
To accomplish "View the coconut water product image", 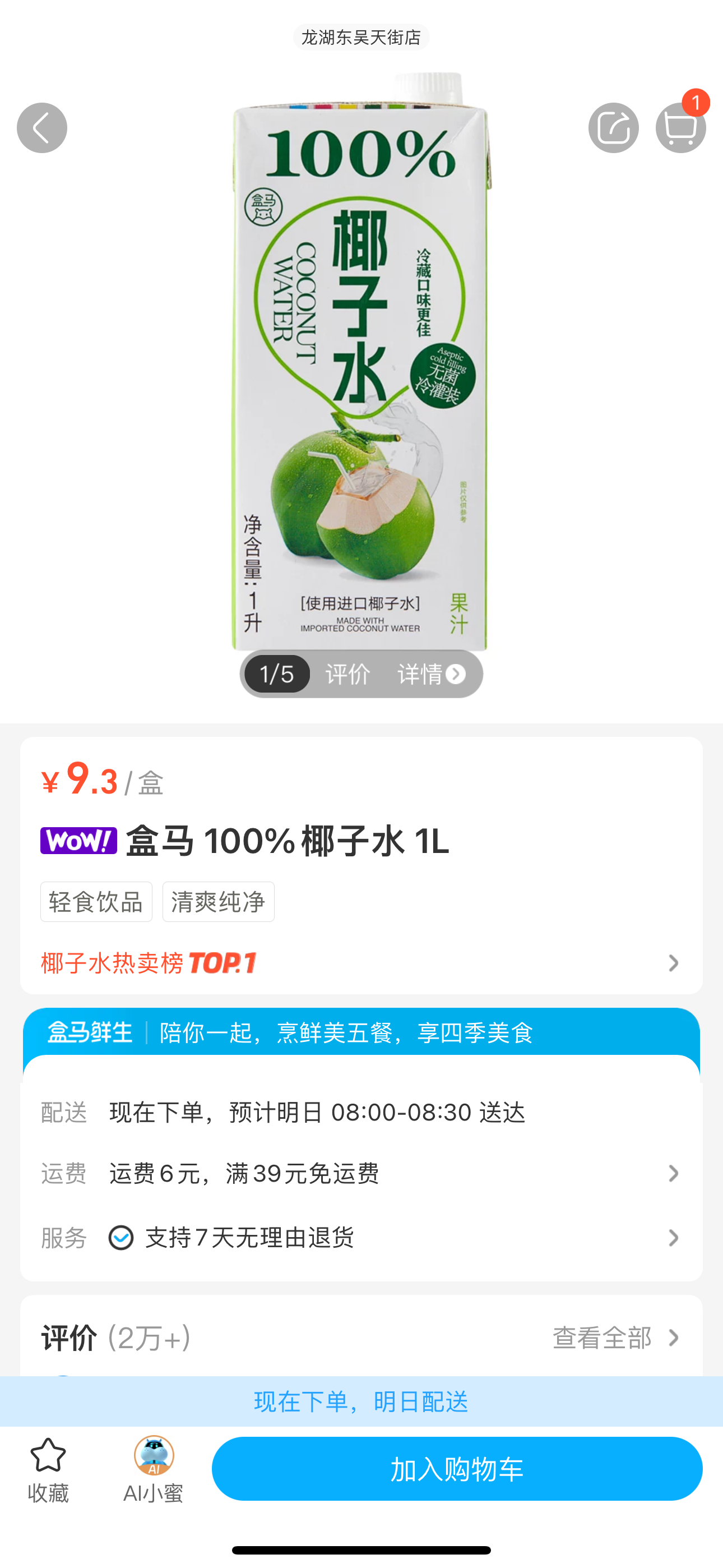I will [x=360, y=365].
